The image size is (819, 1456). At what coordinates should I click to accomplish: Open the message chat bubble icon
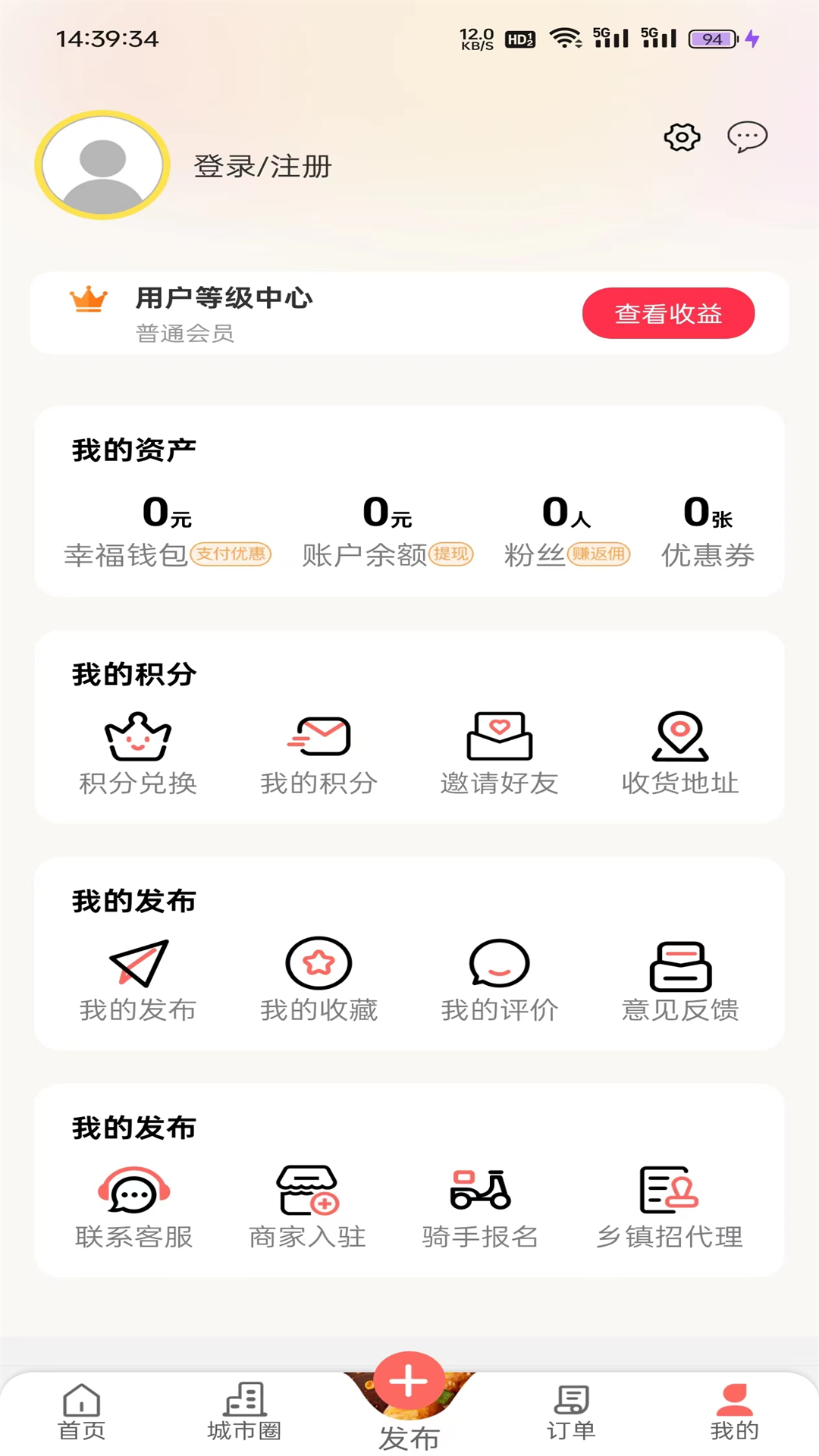point(747,137)
